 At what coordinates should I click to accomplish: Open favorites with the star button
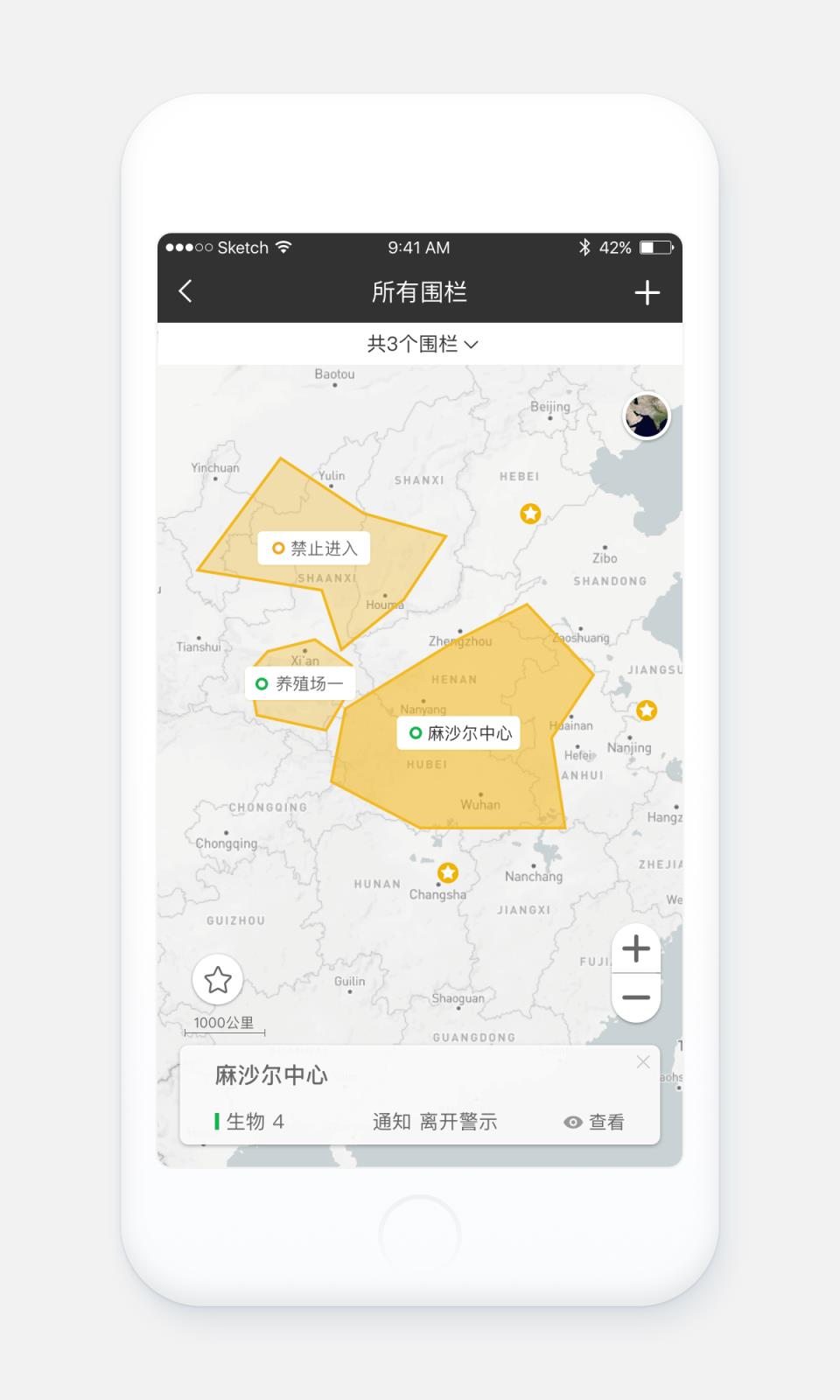218,980
